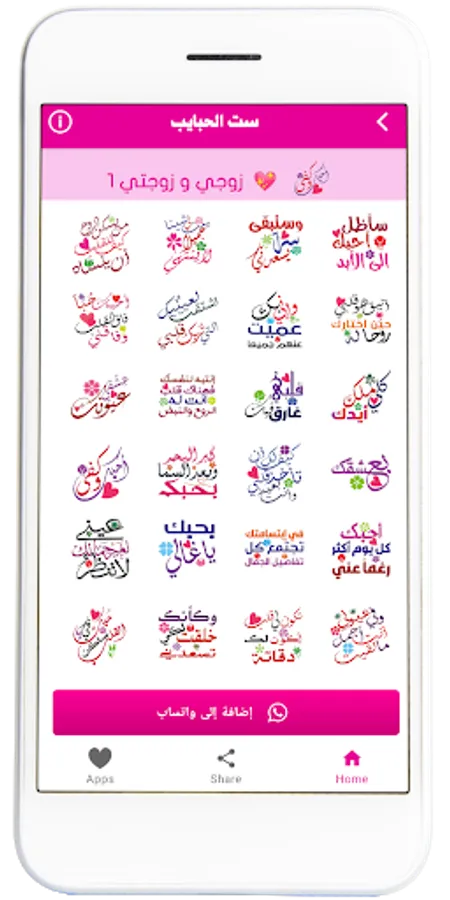This screenshot has width=450, height=900.
Task: Switch to the Apps tab
Action: (100, 766)
